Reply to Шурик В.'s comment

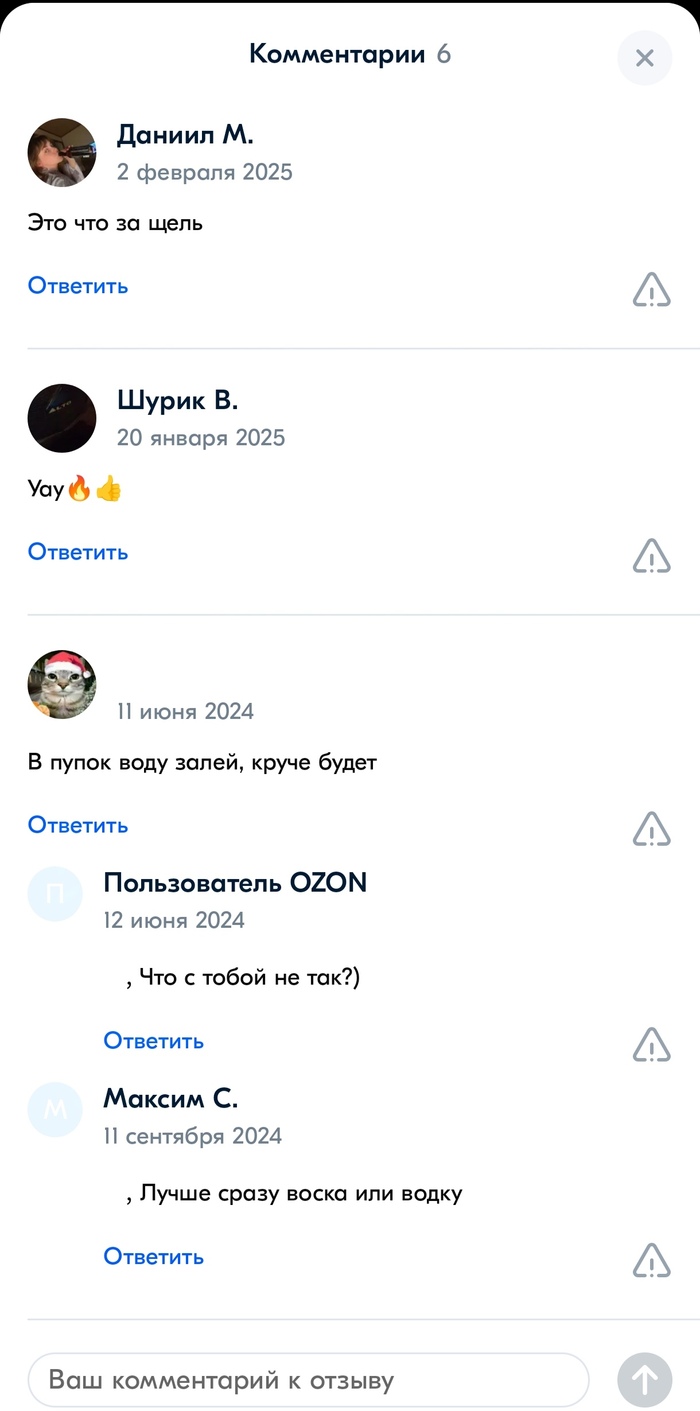click(78, 552)
